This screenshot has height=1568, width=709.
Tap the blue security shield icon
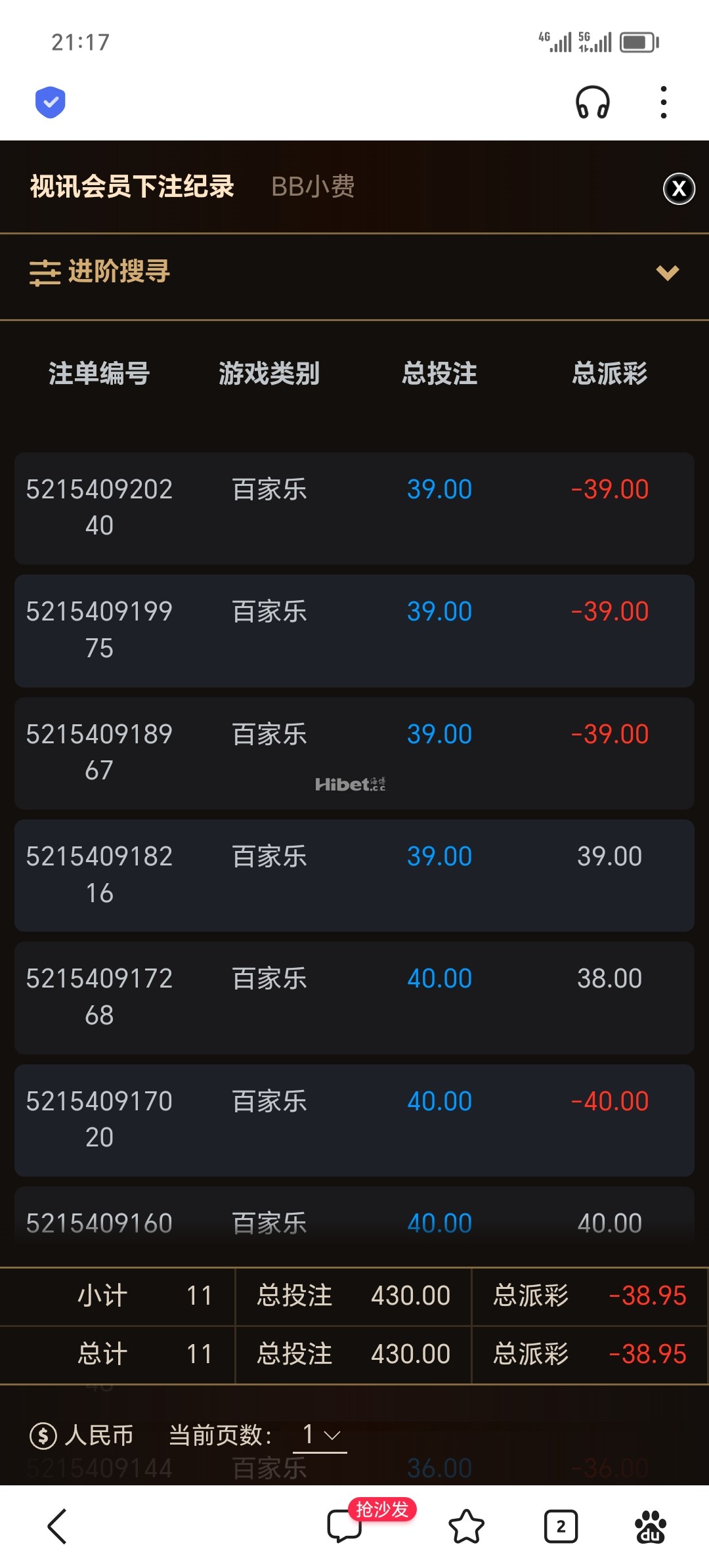point(50,102)
